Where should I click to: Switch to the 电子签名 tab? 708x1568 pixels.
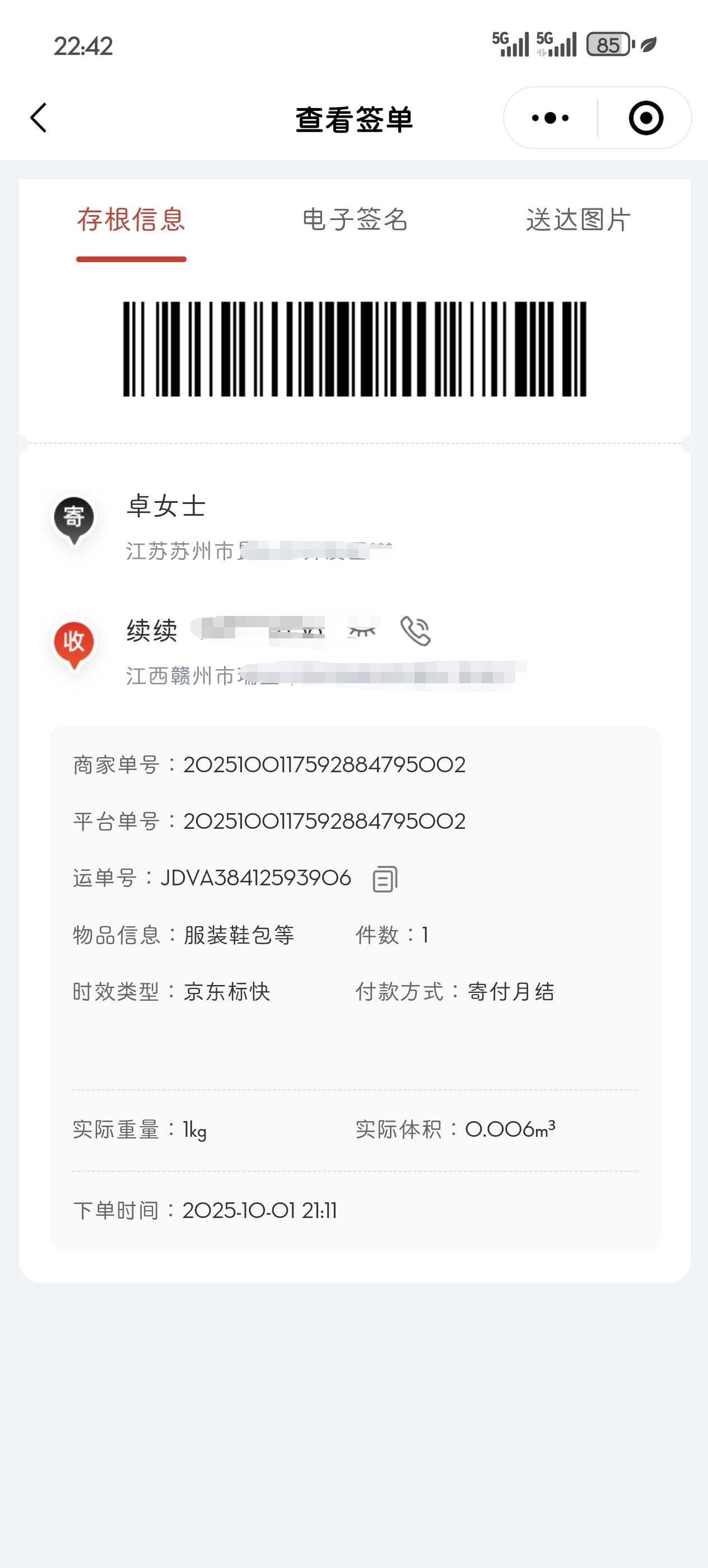point(355,220)
